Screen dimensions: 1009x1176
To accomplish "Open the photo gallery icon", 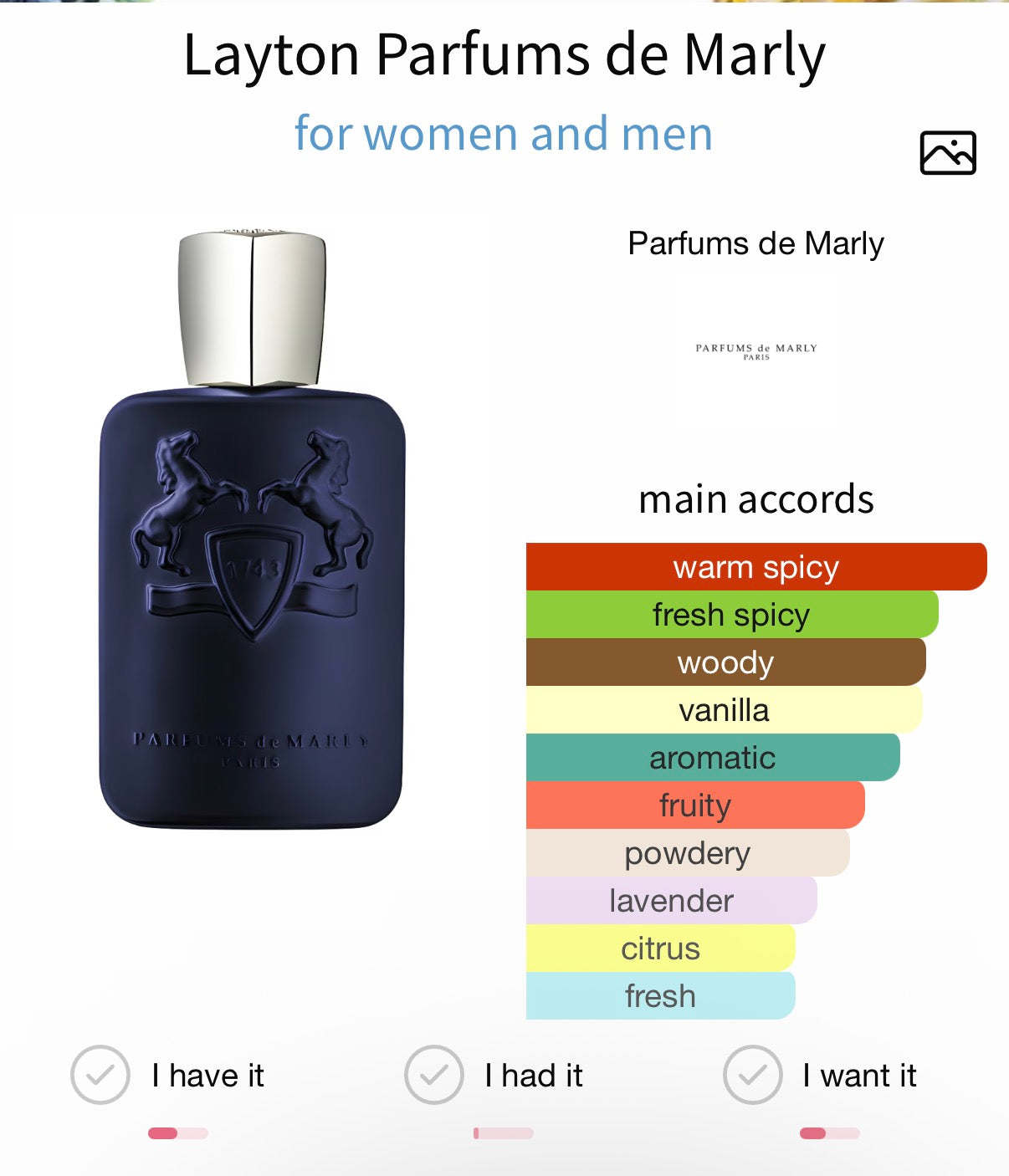I will (947, 153).
